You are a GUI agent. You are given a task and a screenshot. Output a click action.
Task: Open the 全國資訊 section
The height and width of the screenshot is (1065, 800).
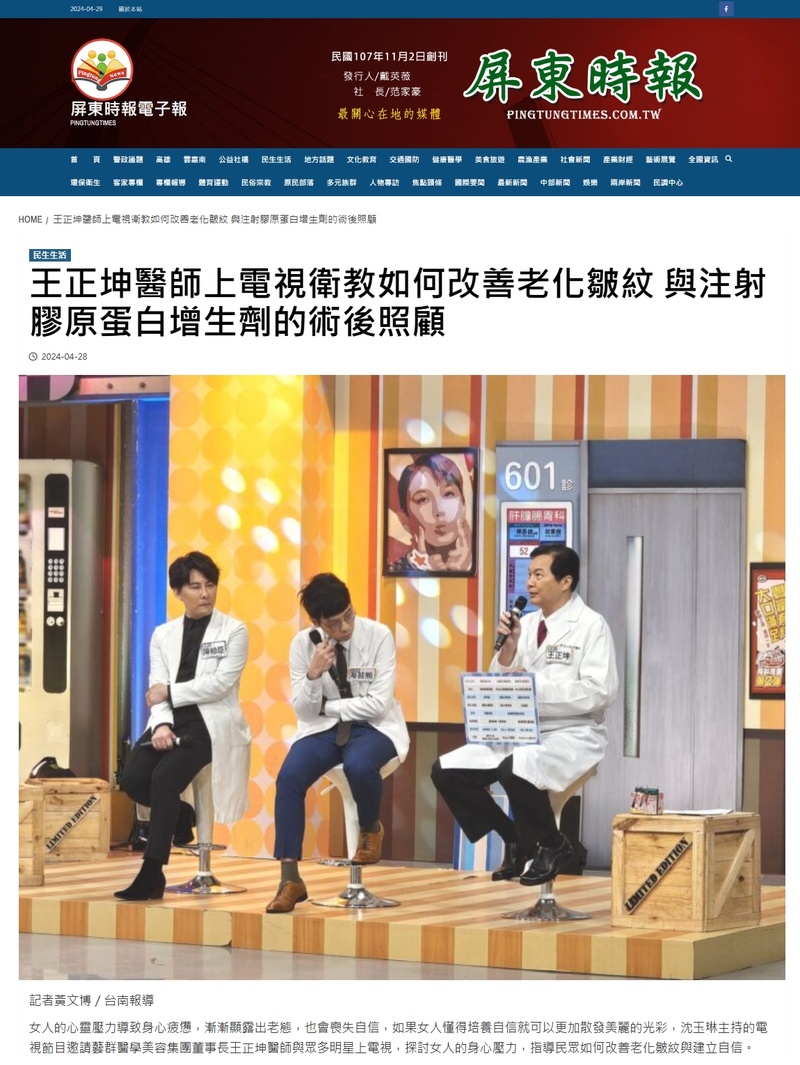(x=703, y=160)
